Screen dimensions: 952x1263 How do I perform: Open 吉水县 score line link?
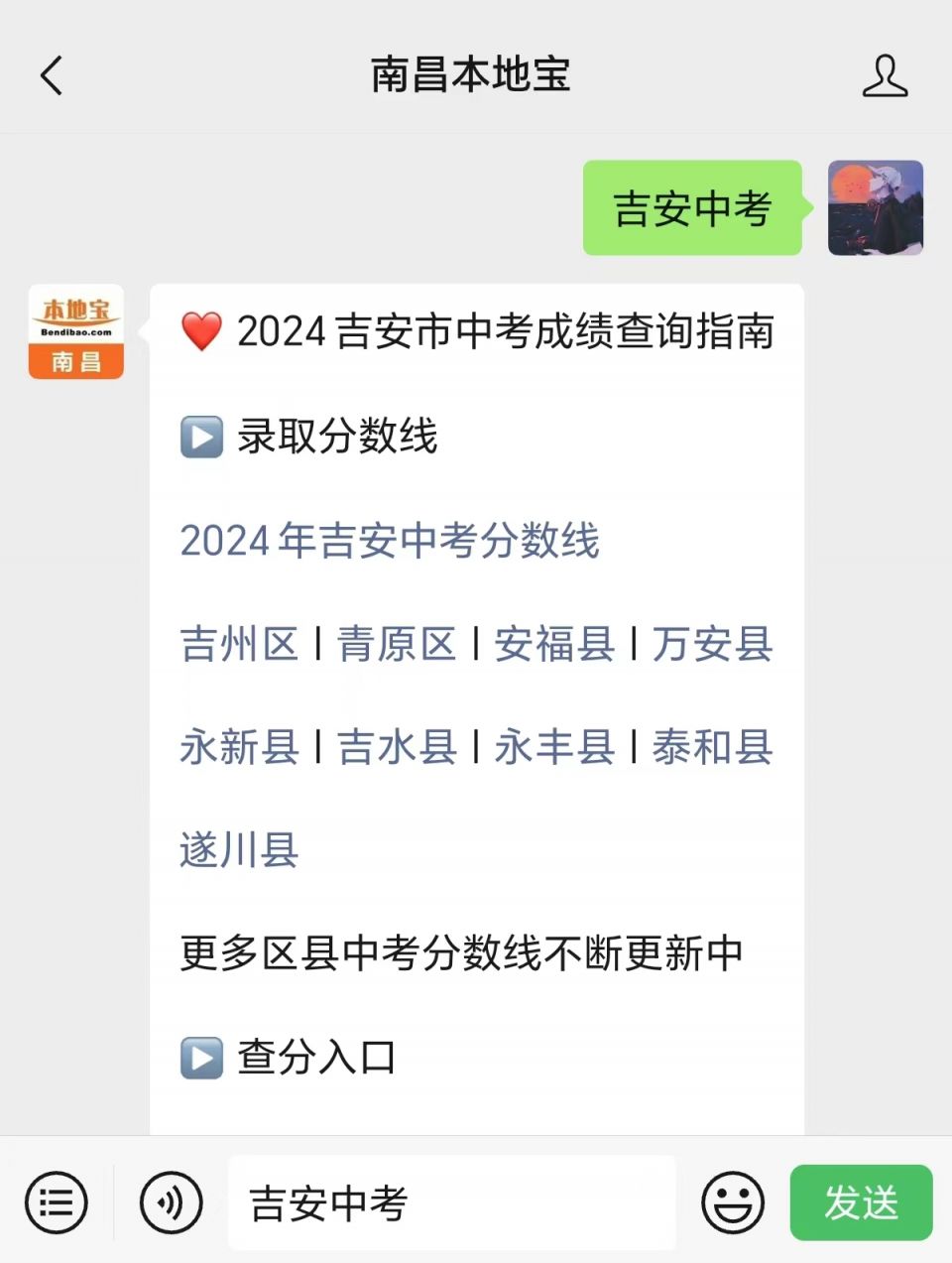(397, 748)
